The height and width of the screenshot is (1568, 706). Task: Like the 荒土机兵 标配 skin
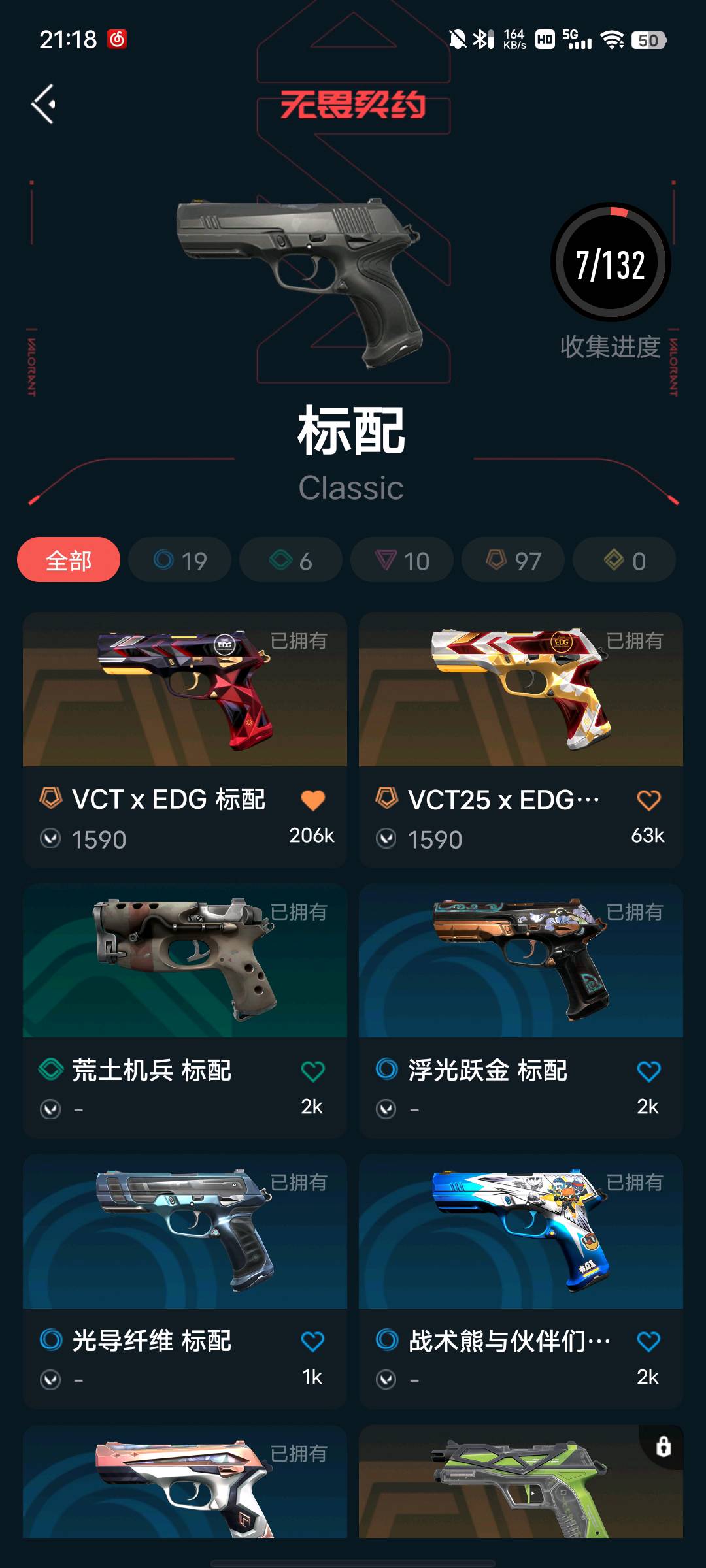pos(312,1071)
